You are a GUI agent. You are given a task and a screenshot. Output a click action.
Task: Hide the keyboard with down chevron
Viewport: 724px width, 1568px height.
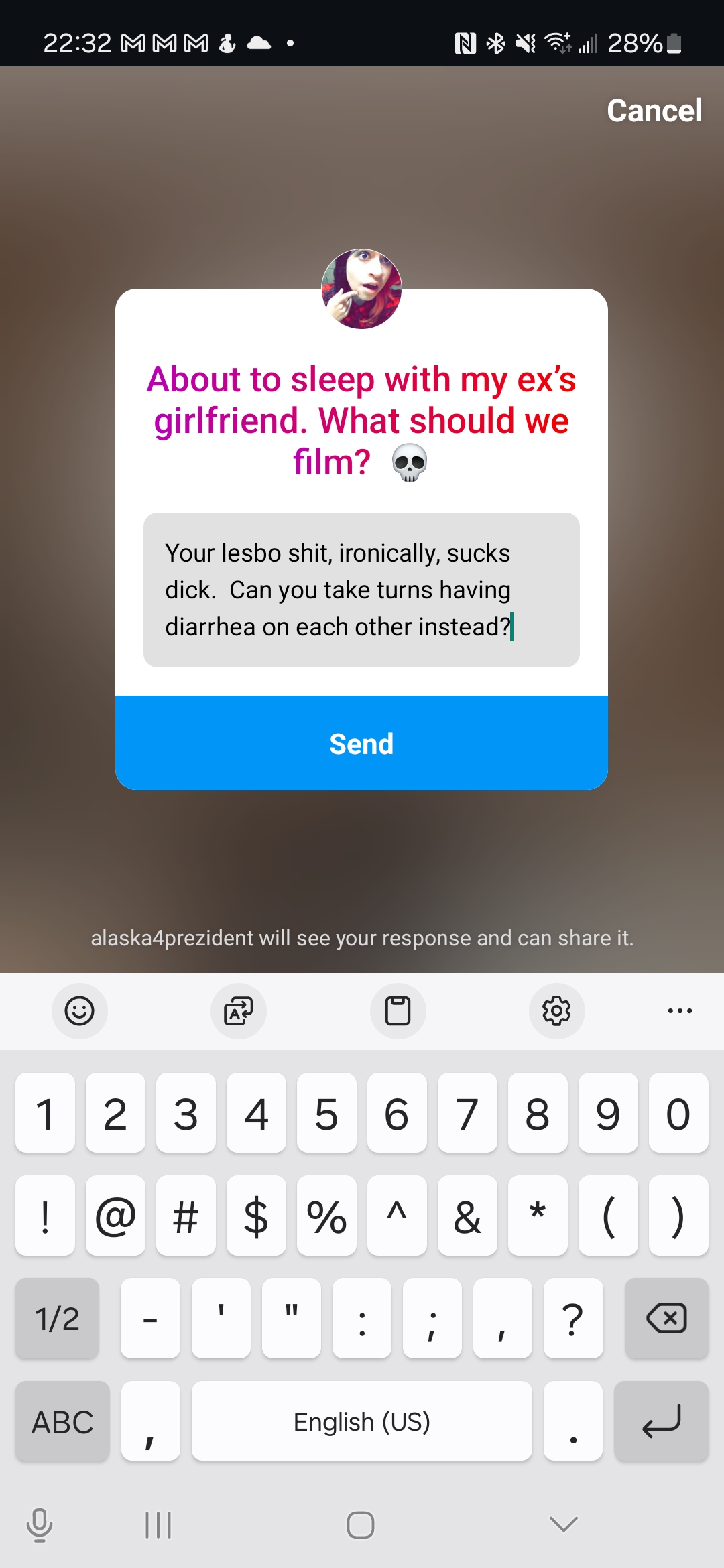(563, 1525)
